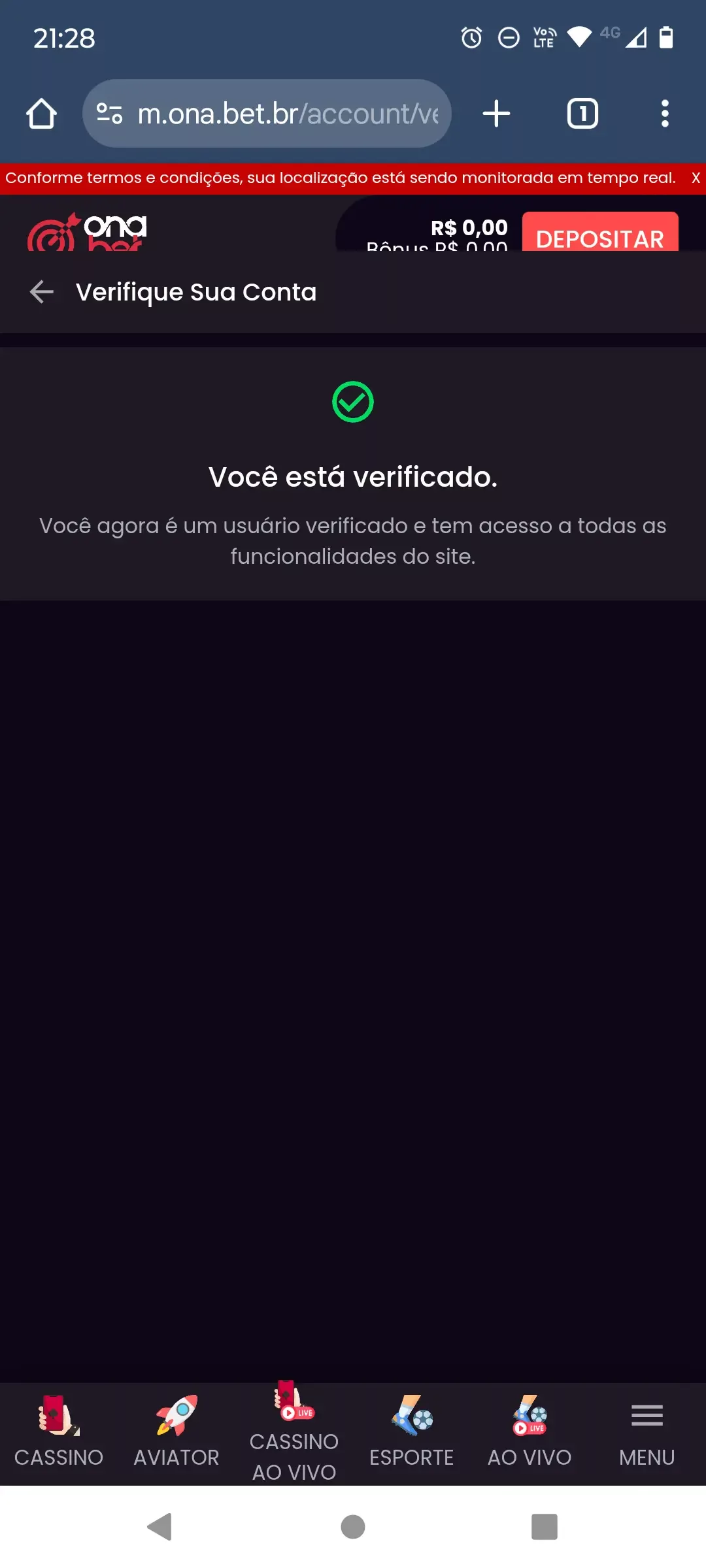Tap the browser home icon

point(41,113)
